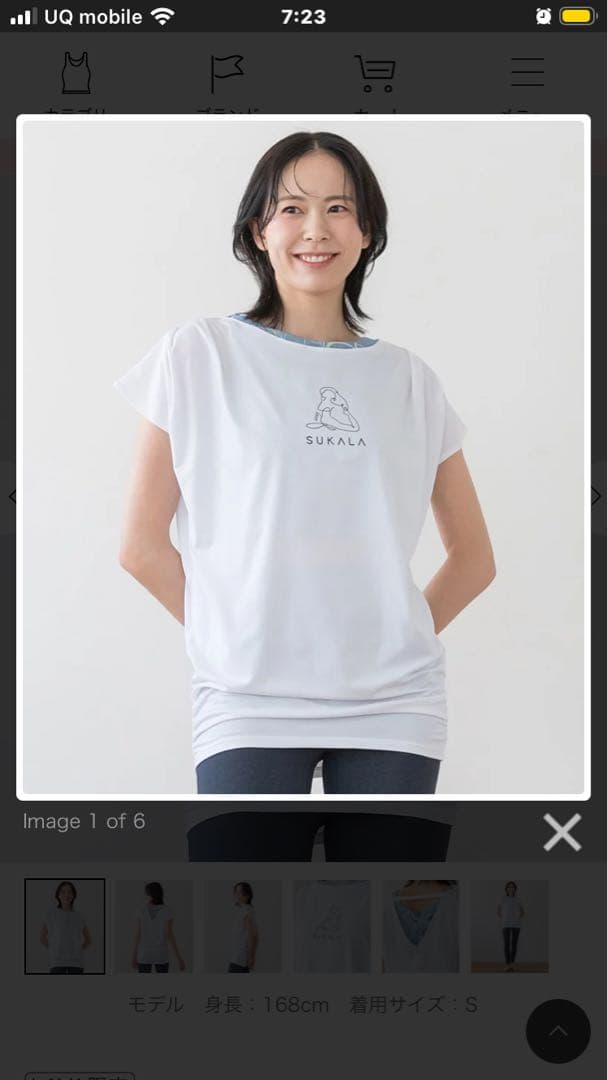Select the side view thumbnail
608x1080 pixels.
point(243,926)
